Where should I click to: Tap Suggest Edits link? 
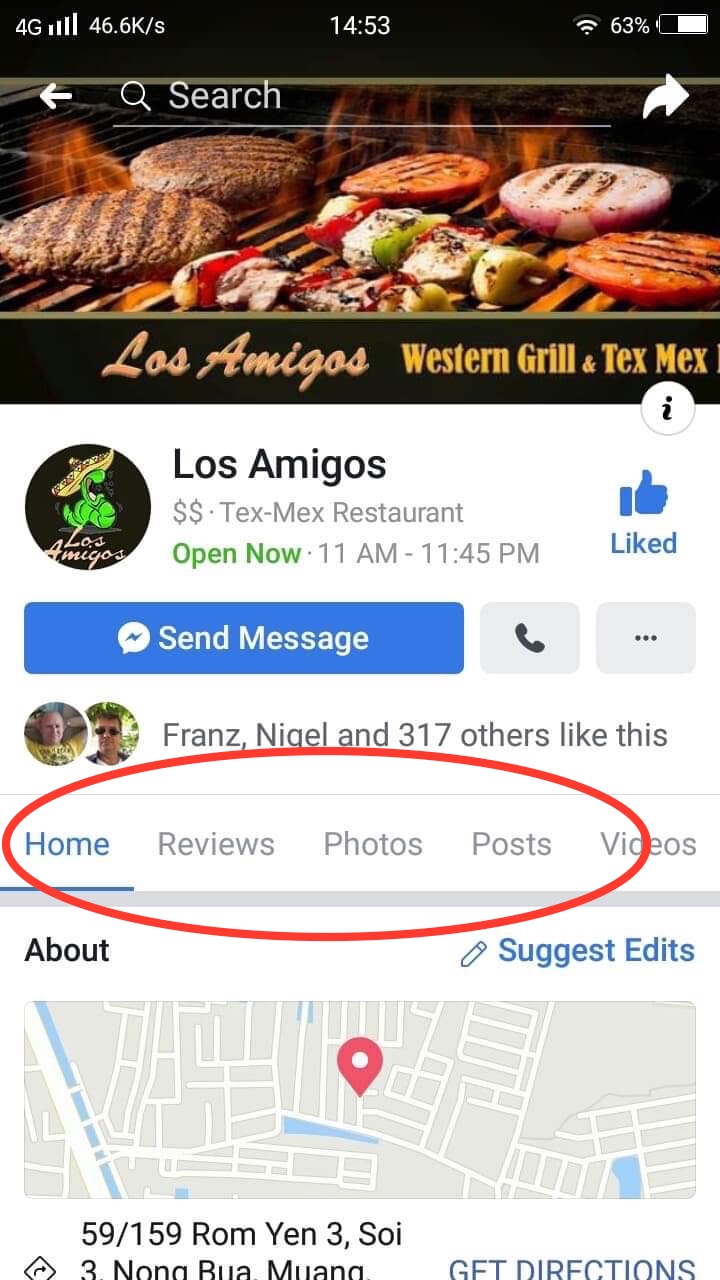pos(578,950)
